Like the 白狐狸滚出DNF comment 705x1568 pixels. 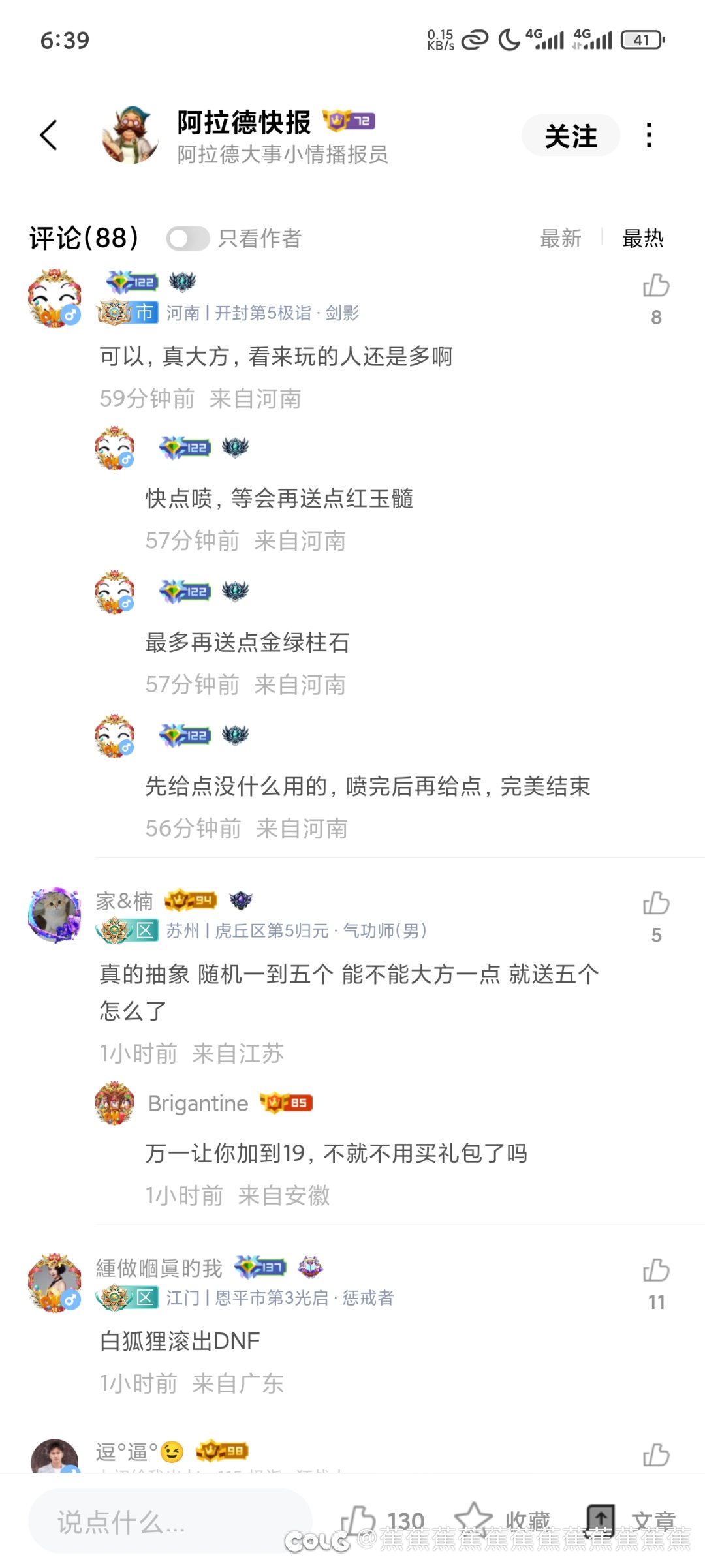[656, 1270]
